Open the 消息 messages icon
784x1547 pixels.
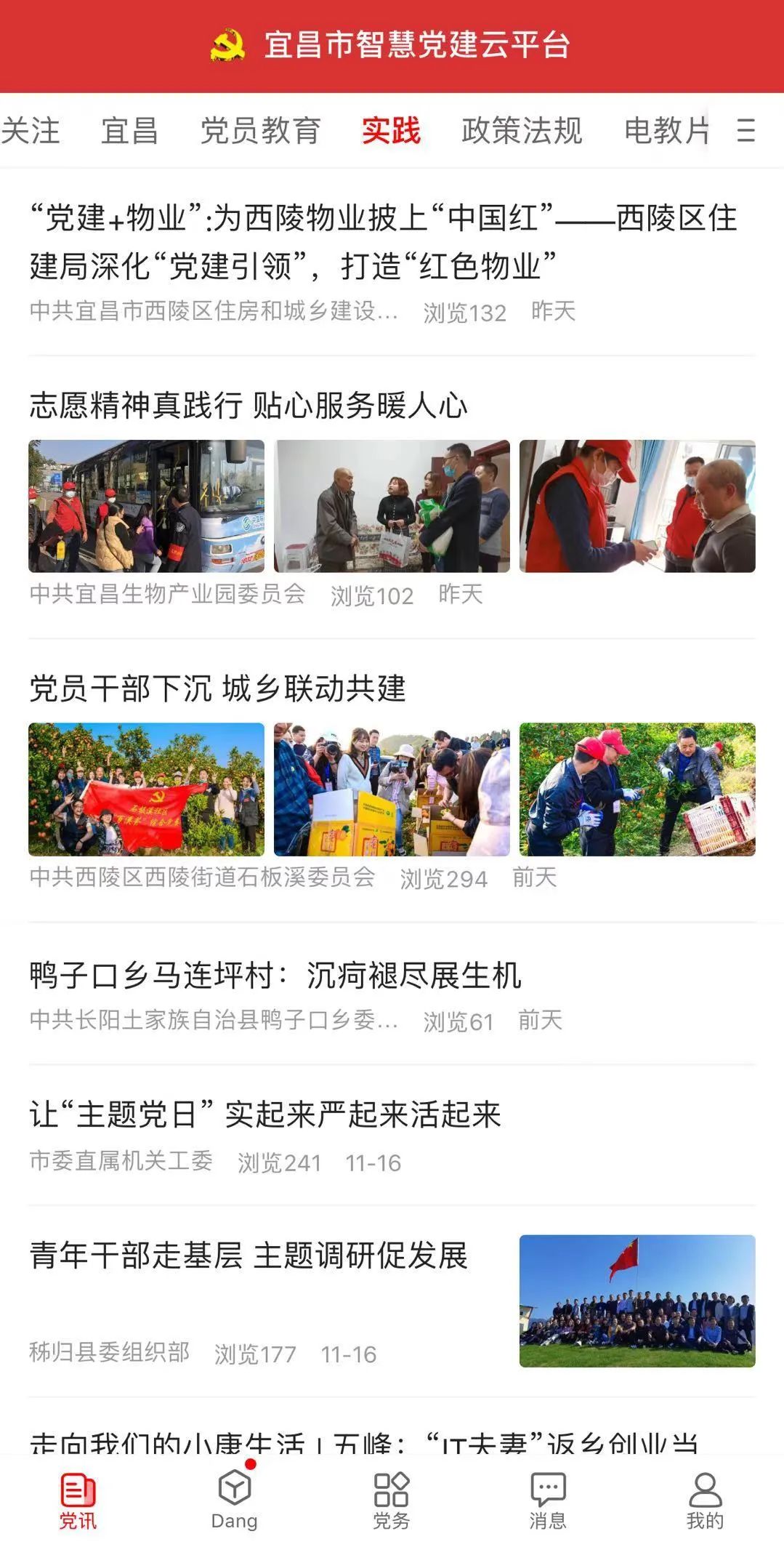[549, 1486]
